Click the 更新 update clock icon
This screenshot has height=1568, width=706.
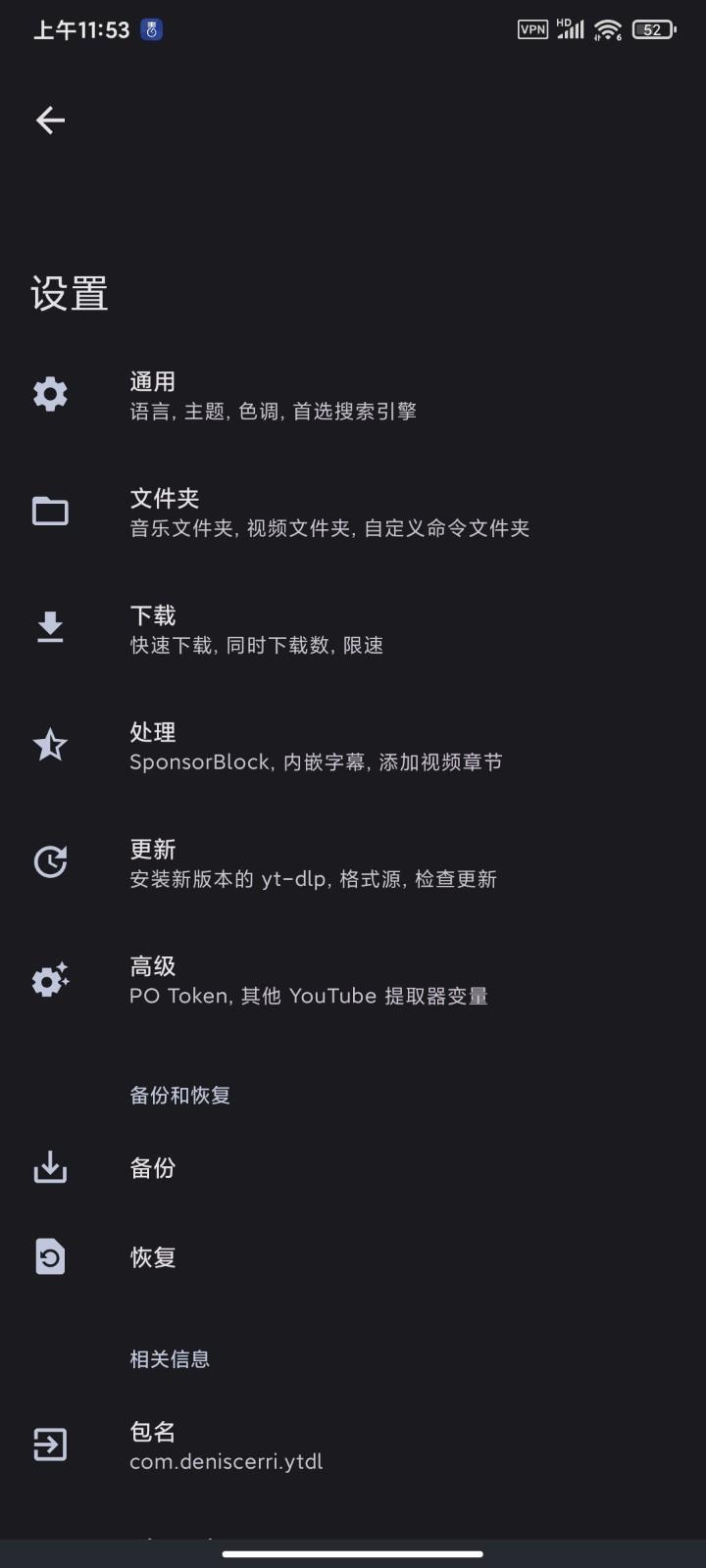click(x=50, y=861)
